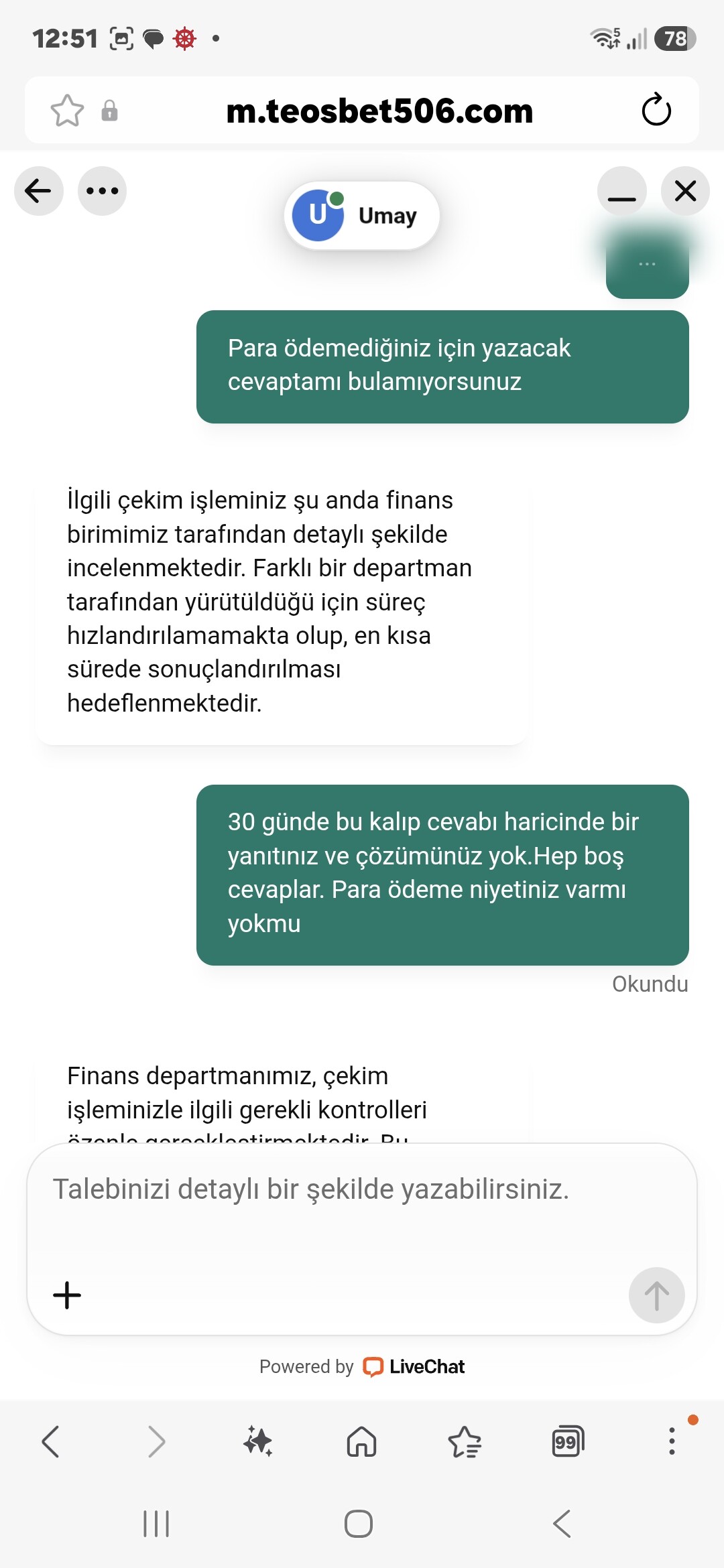Go to the previous page in the browser

[x=51, y=1441]
